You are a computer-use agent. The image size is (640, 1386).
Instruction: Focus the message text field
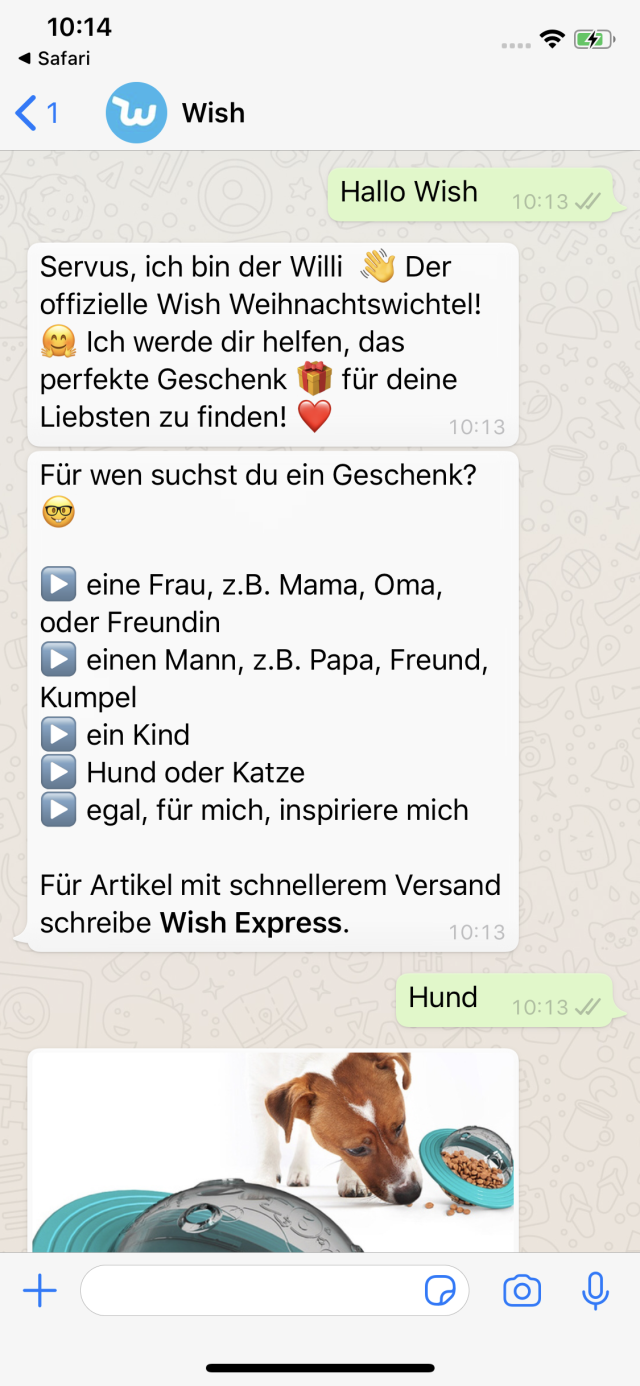click(x=250, y=1291)
